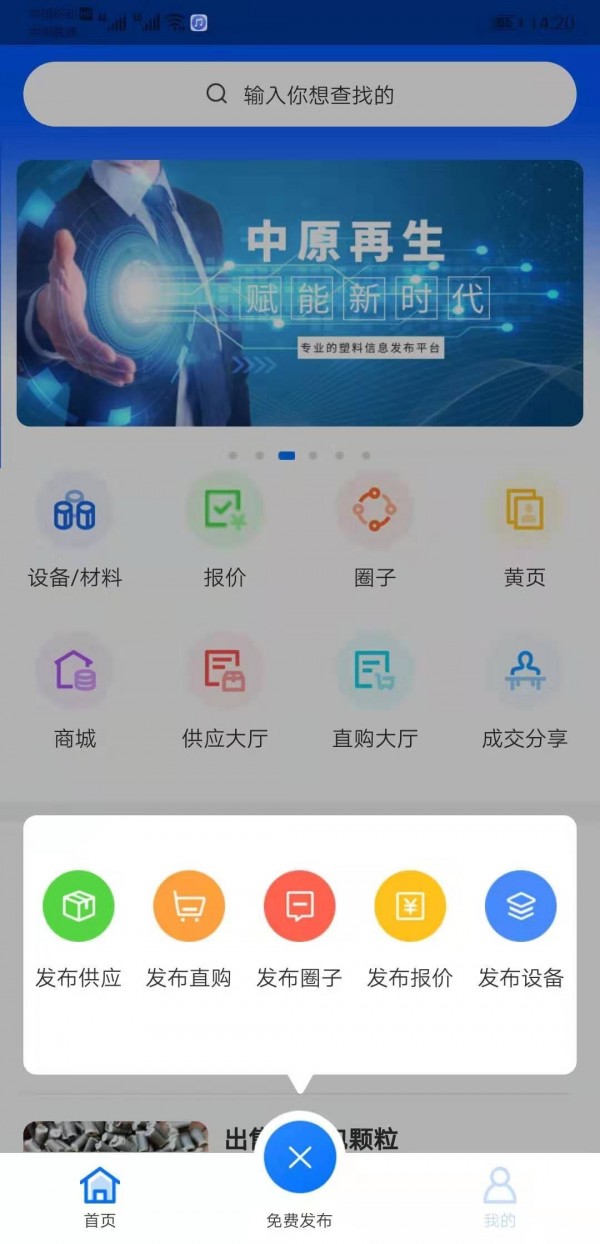Open 成交分享 section

pos(524,692)
